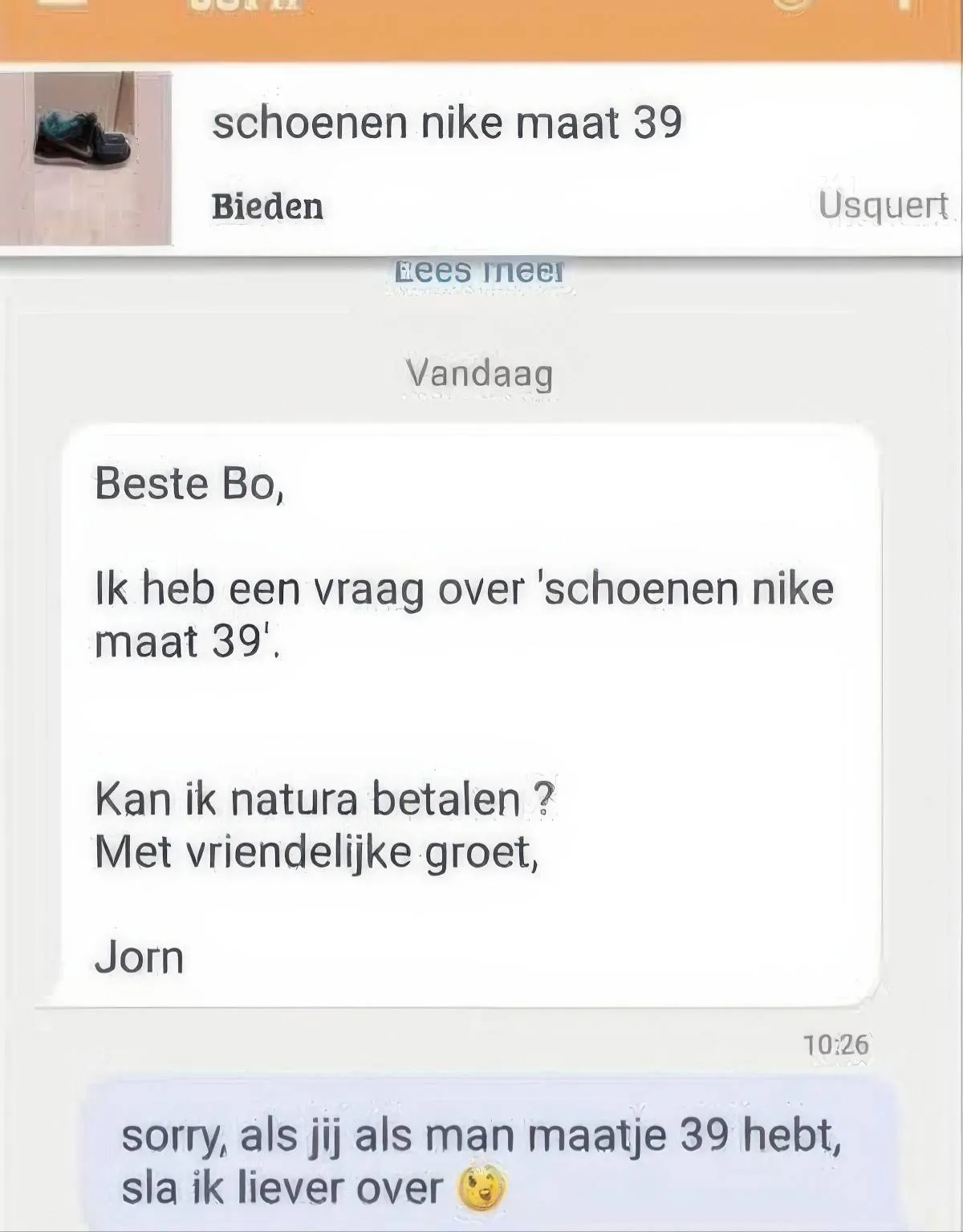Open the 'schoenen nike maat 39' listing
Viewport: 963px width, 1232px height.
[x=446, y=124]
